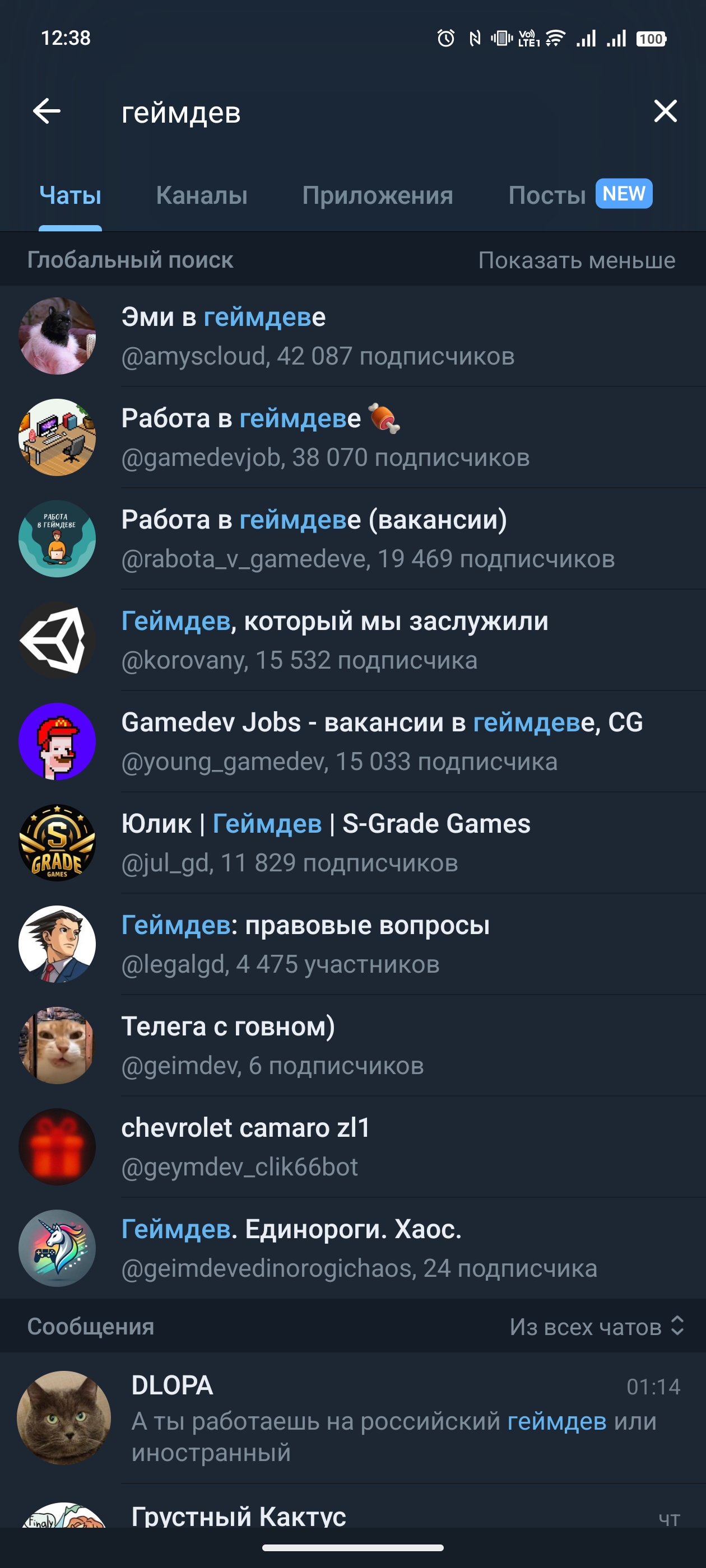The width and height of the screenshot is (706, 1568).
Task: Clear the search query with the X
Action: click(x=665, y=111)
